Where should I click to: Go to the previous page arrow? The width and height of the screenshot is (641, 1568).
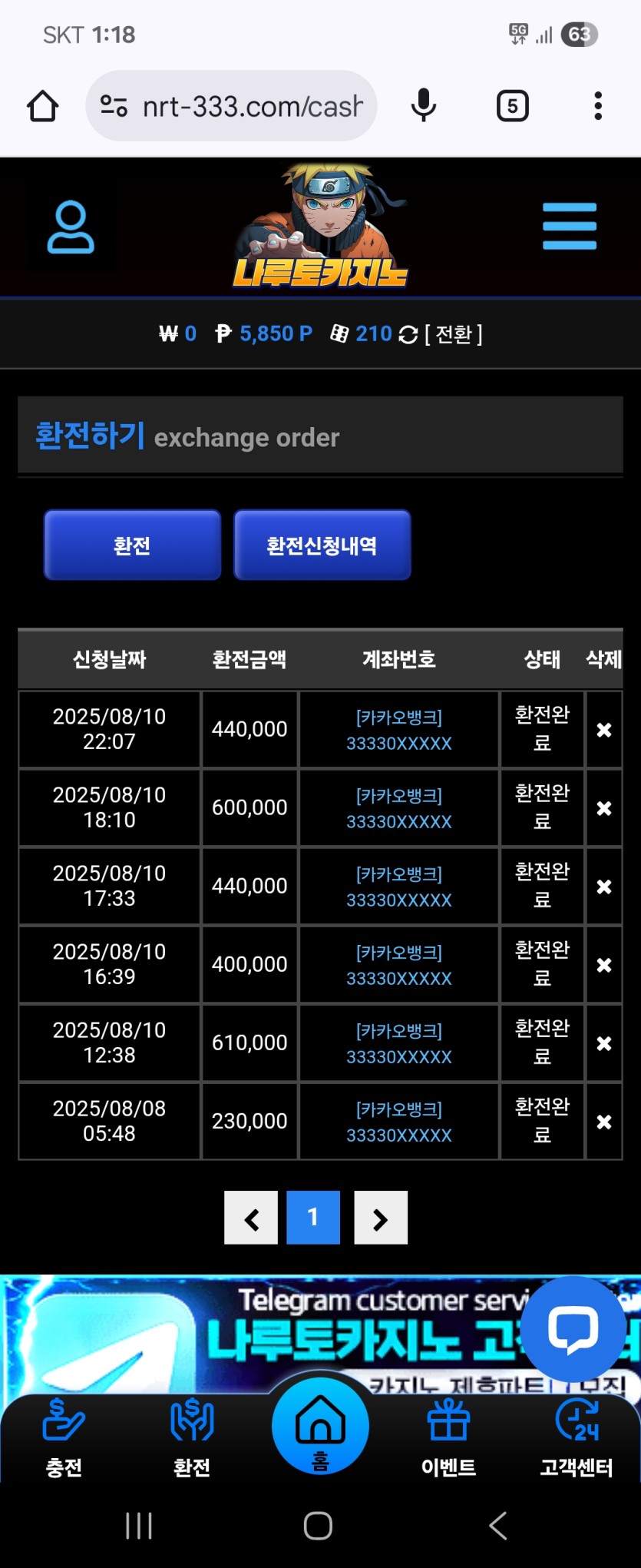pos(251,1218)
